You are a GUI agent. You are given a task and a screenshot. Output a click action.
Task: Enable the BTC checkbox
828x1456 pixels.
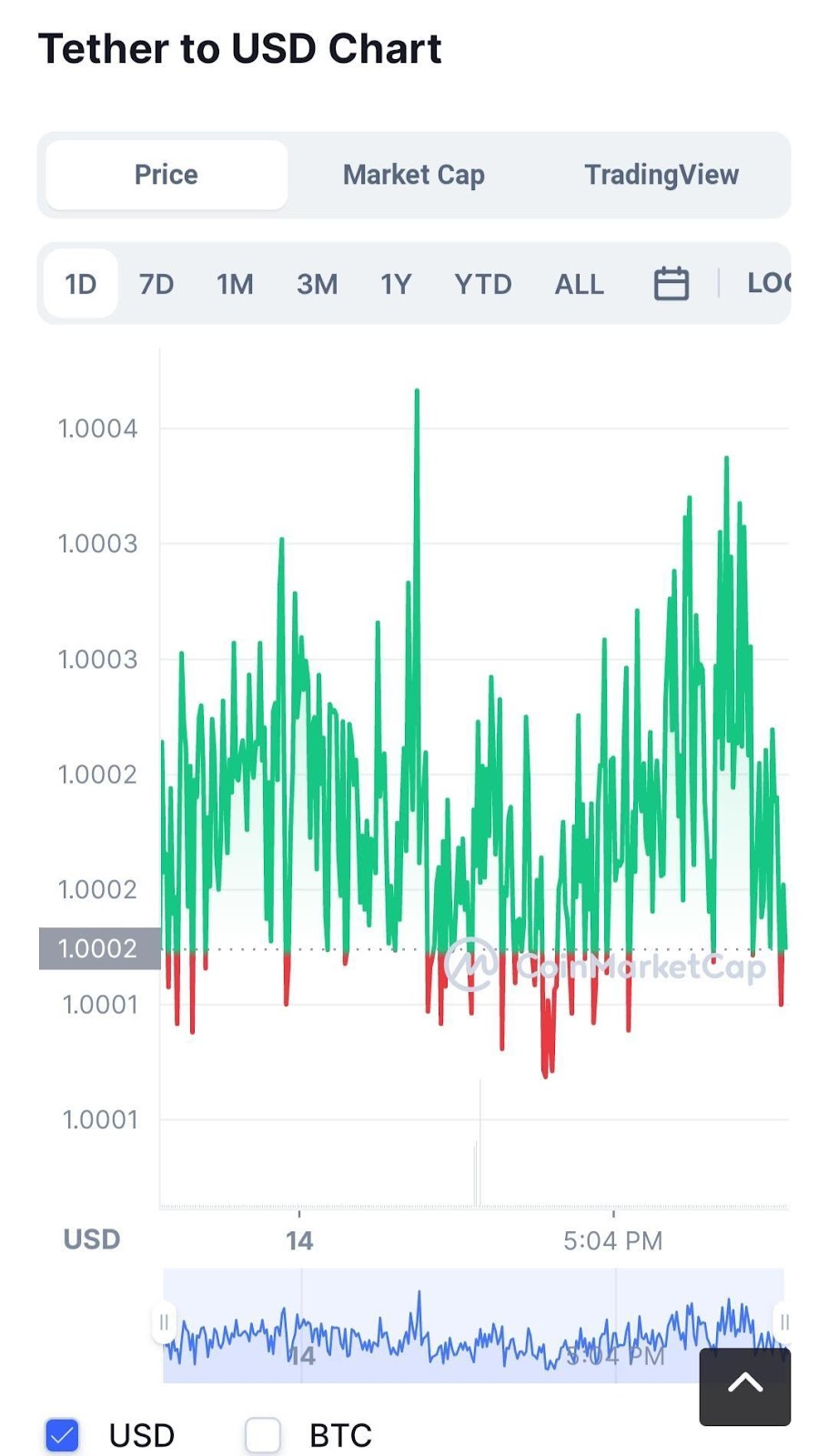tap(263, 1435)
